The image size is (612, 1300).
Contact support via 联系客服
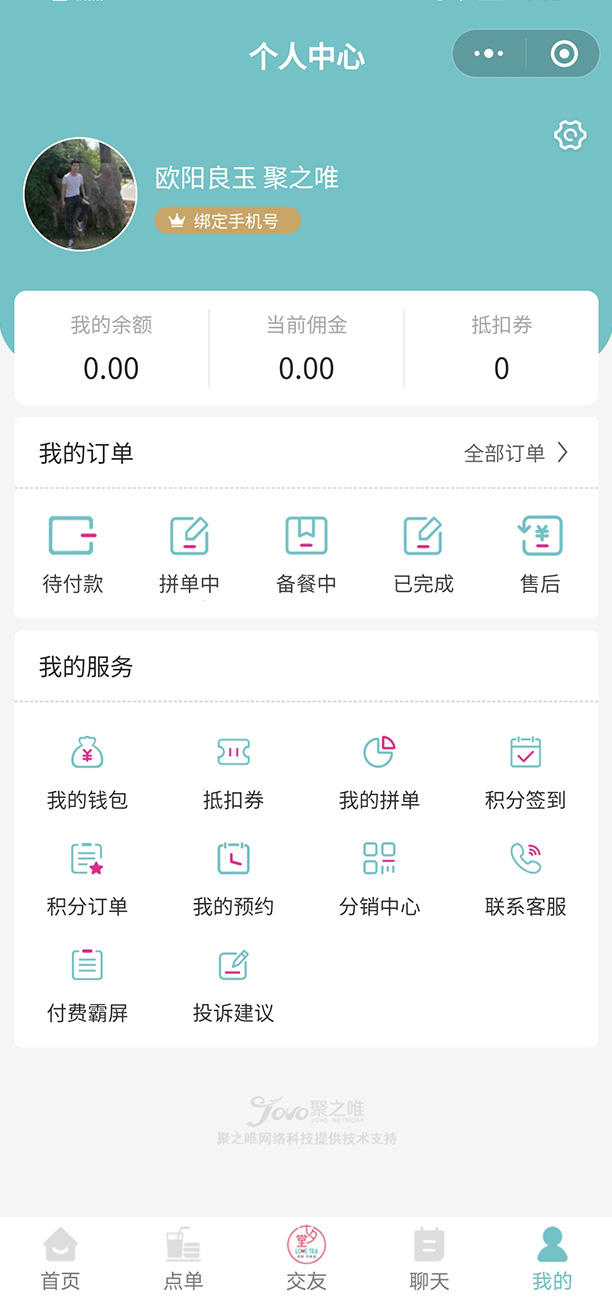point(525,878)
